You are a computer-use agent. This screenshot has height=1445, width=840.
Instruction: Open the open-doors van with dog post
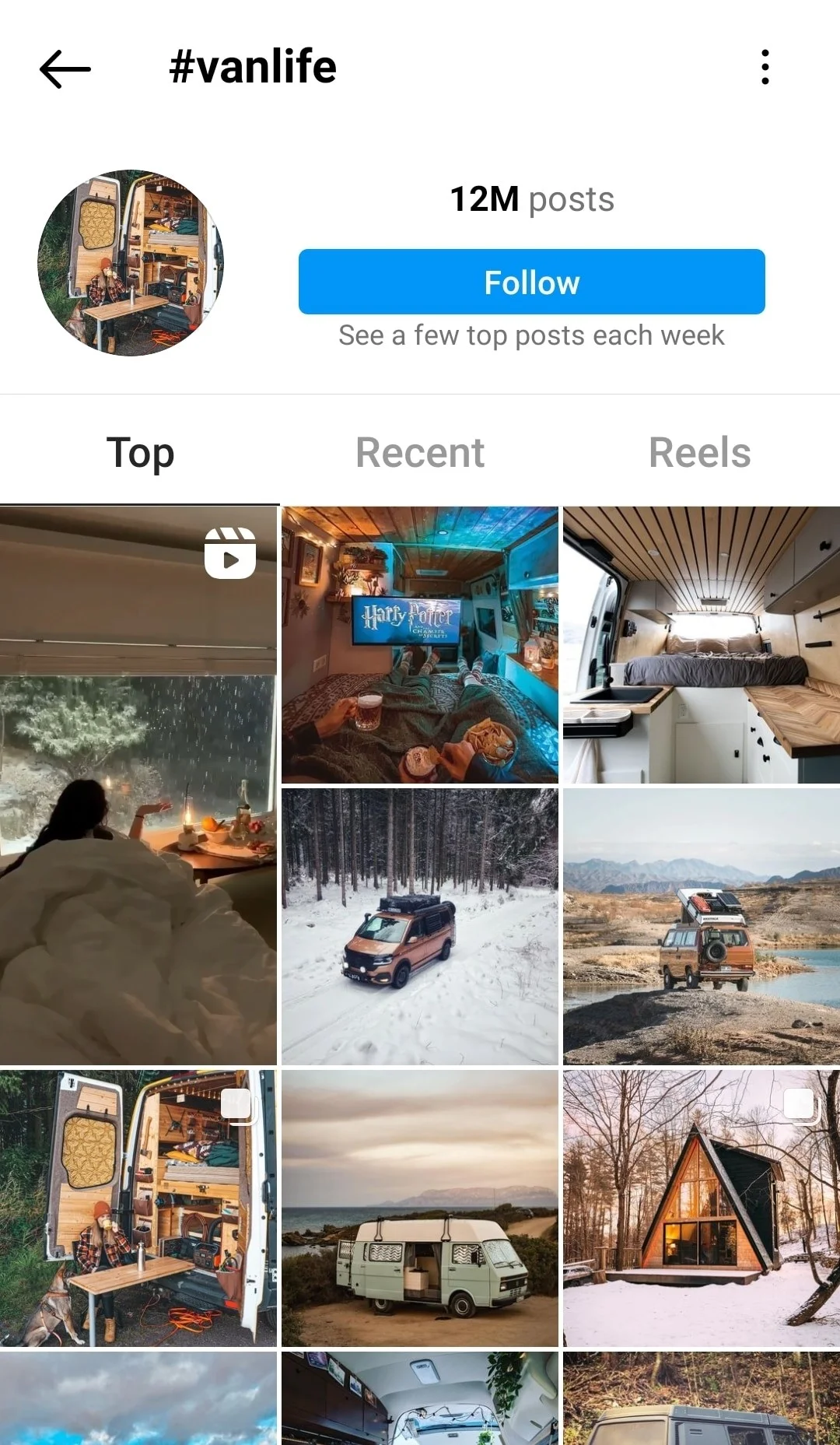[x=138, y=1208]
